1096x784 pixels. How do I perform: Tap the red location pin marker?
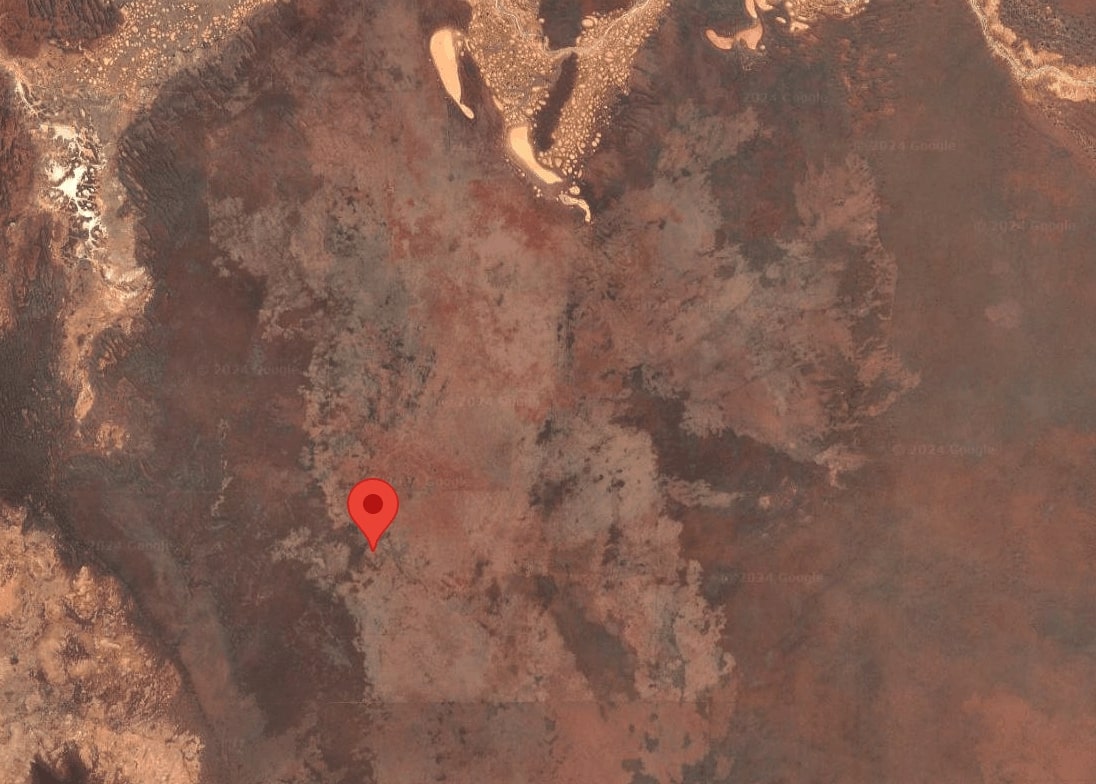pyautogui.click(x=373, y=508)
